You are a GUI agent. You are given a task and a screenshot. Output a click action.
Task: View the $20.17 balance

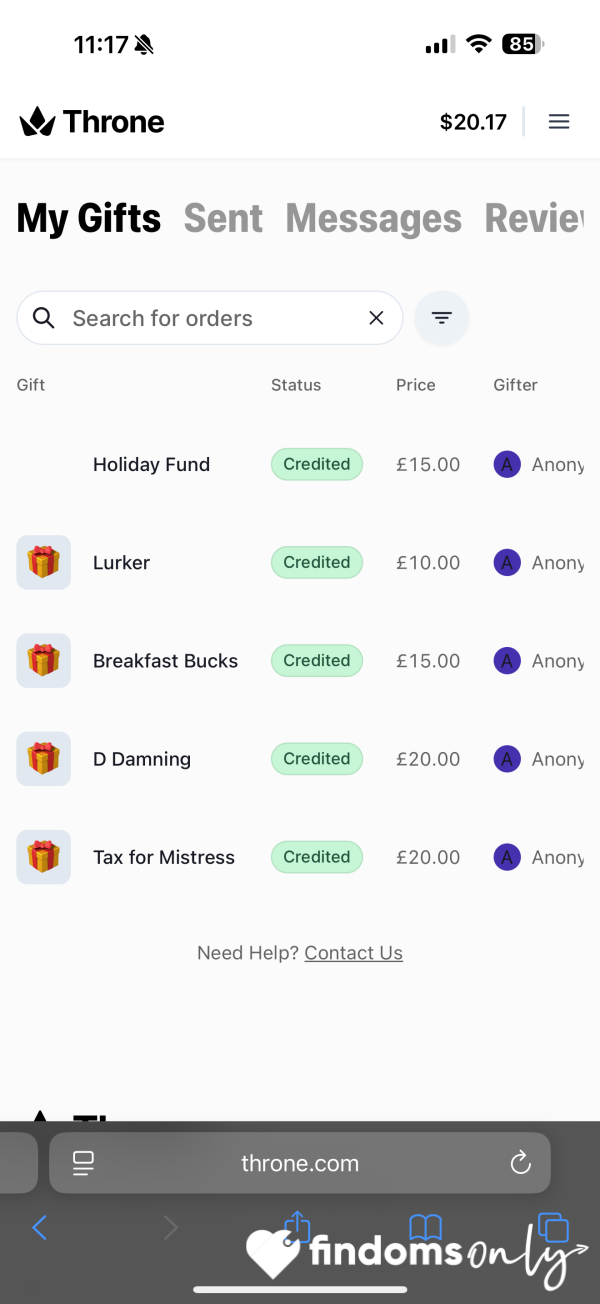[473, 122]
